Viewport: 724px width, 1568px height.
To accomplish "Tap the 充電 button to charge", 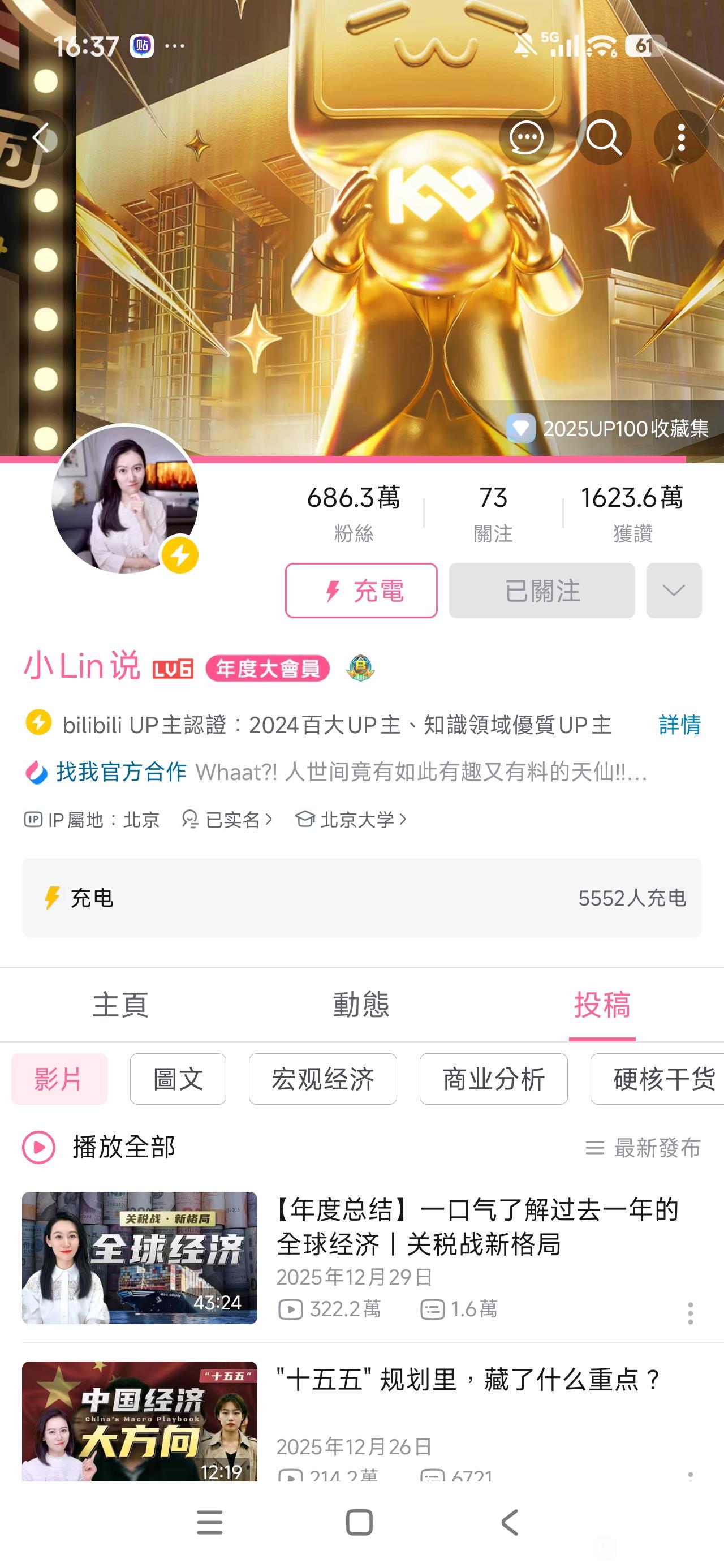I will 361,591.
